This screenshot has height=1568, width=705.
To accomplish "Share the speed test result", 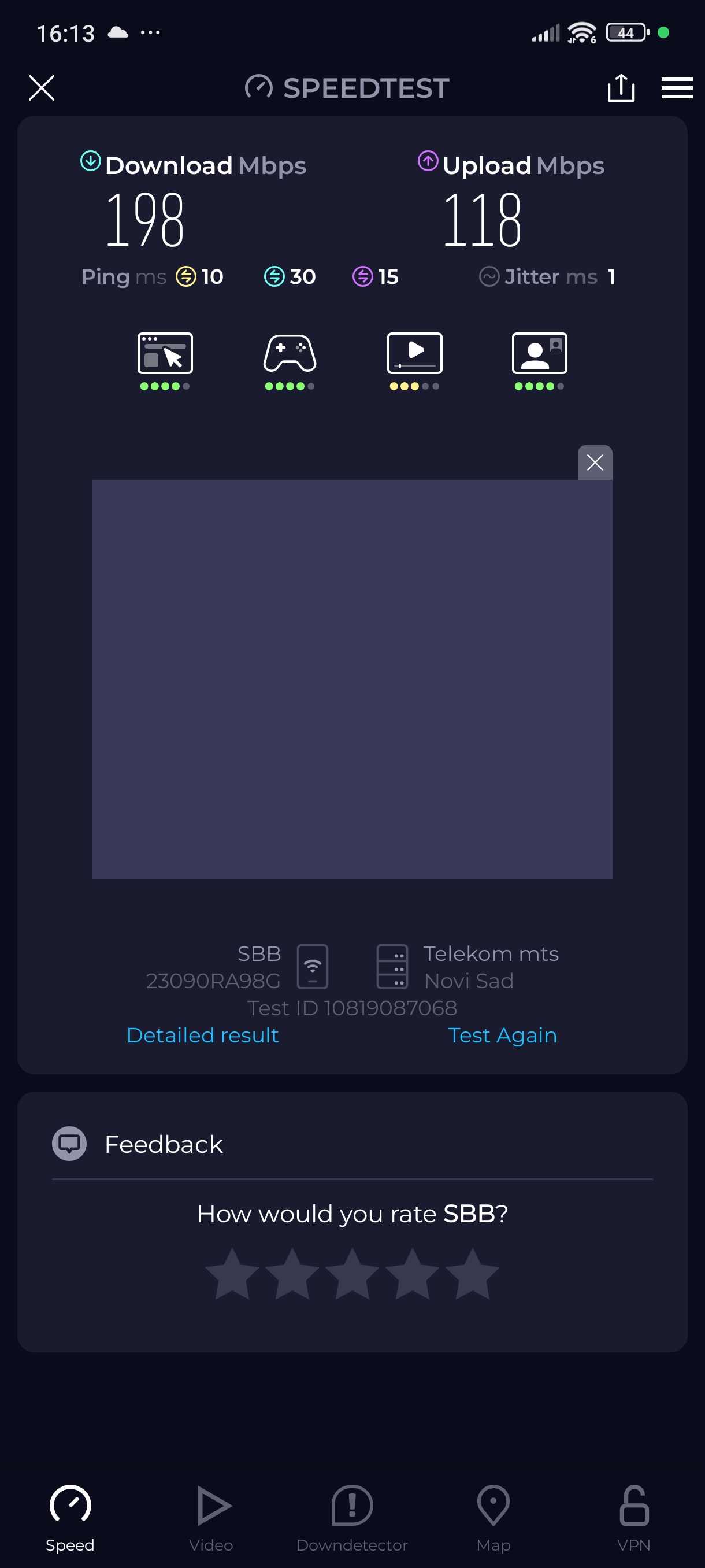I will click(x=621, y=88).
